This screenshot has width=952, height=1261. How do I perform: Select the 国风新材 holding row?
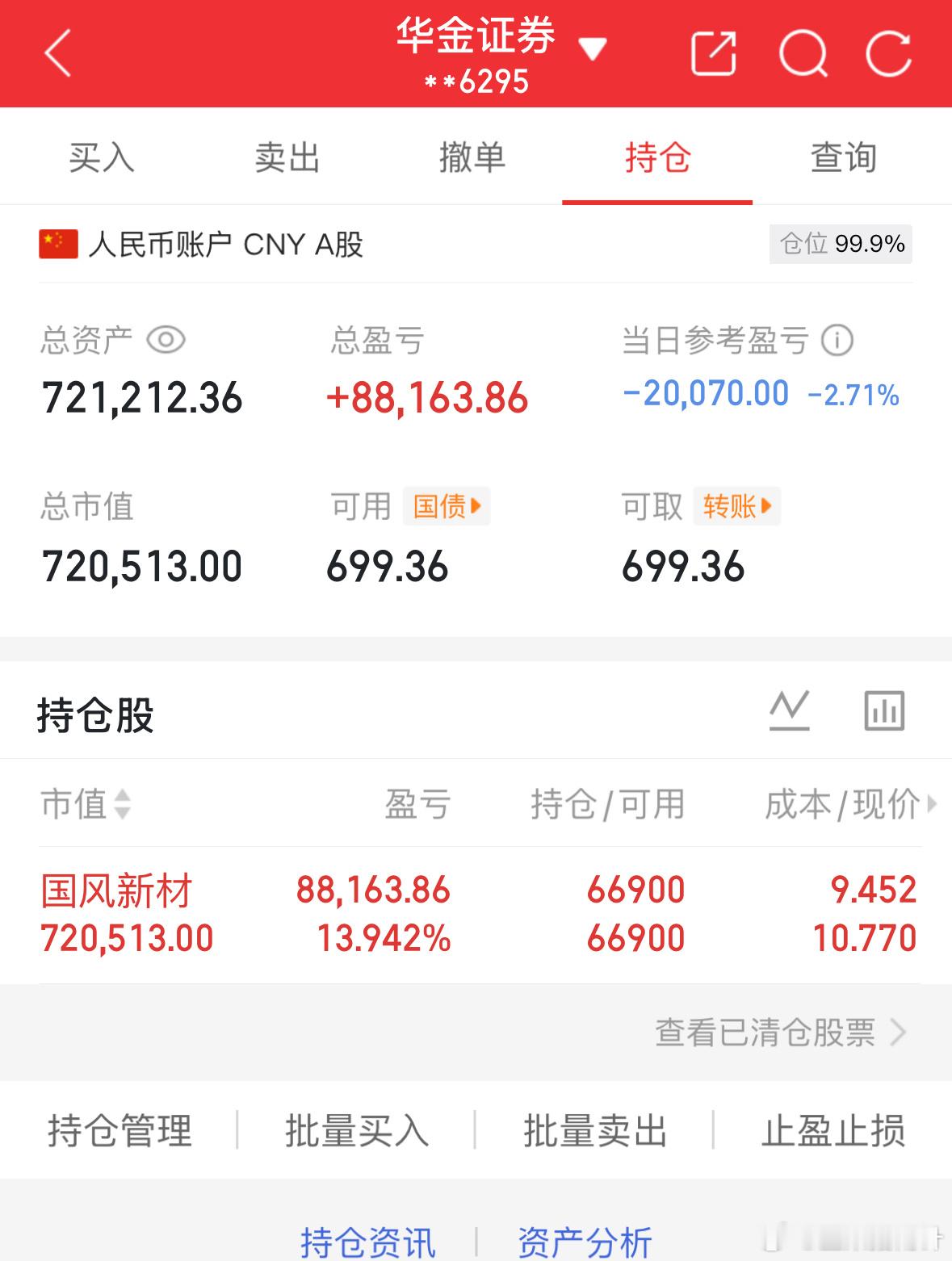tap(476, 912)
